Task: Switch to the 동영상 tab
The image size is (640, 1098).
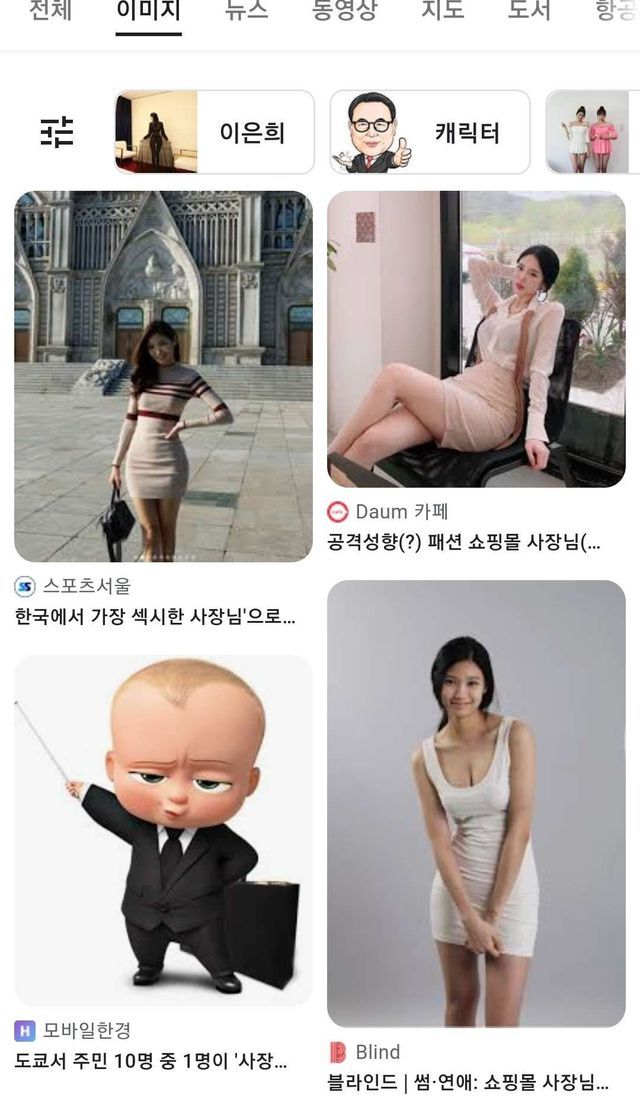Action: pos(342,12)
